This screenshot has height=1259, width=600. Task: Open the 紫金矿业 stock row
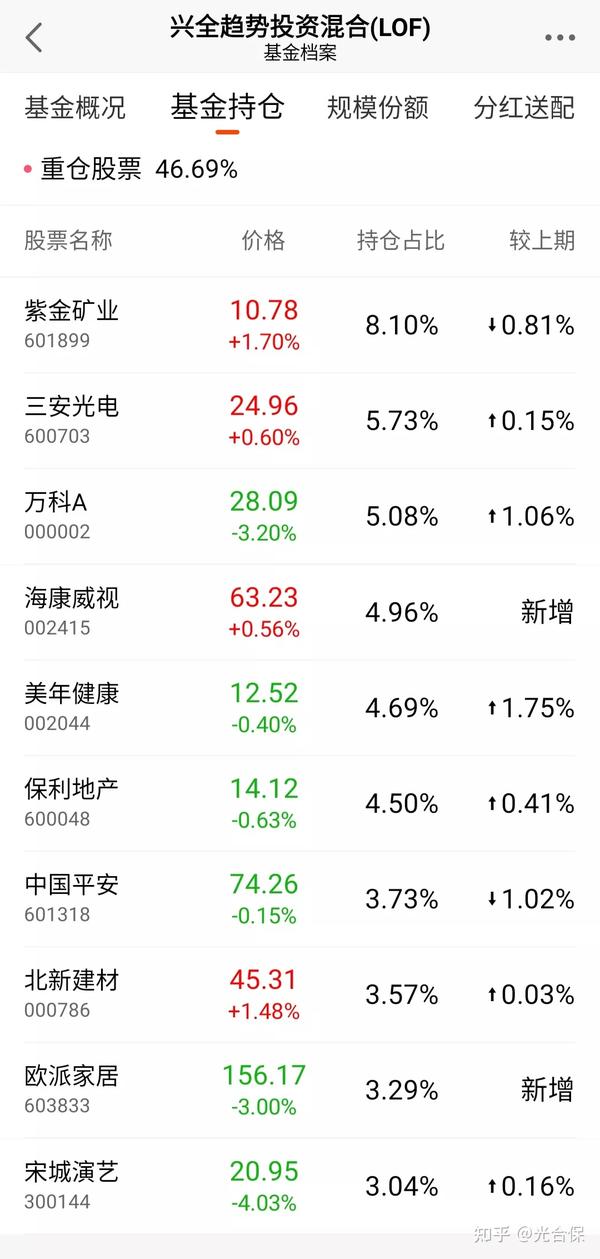(x=300, y=325)
